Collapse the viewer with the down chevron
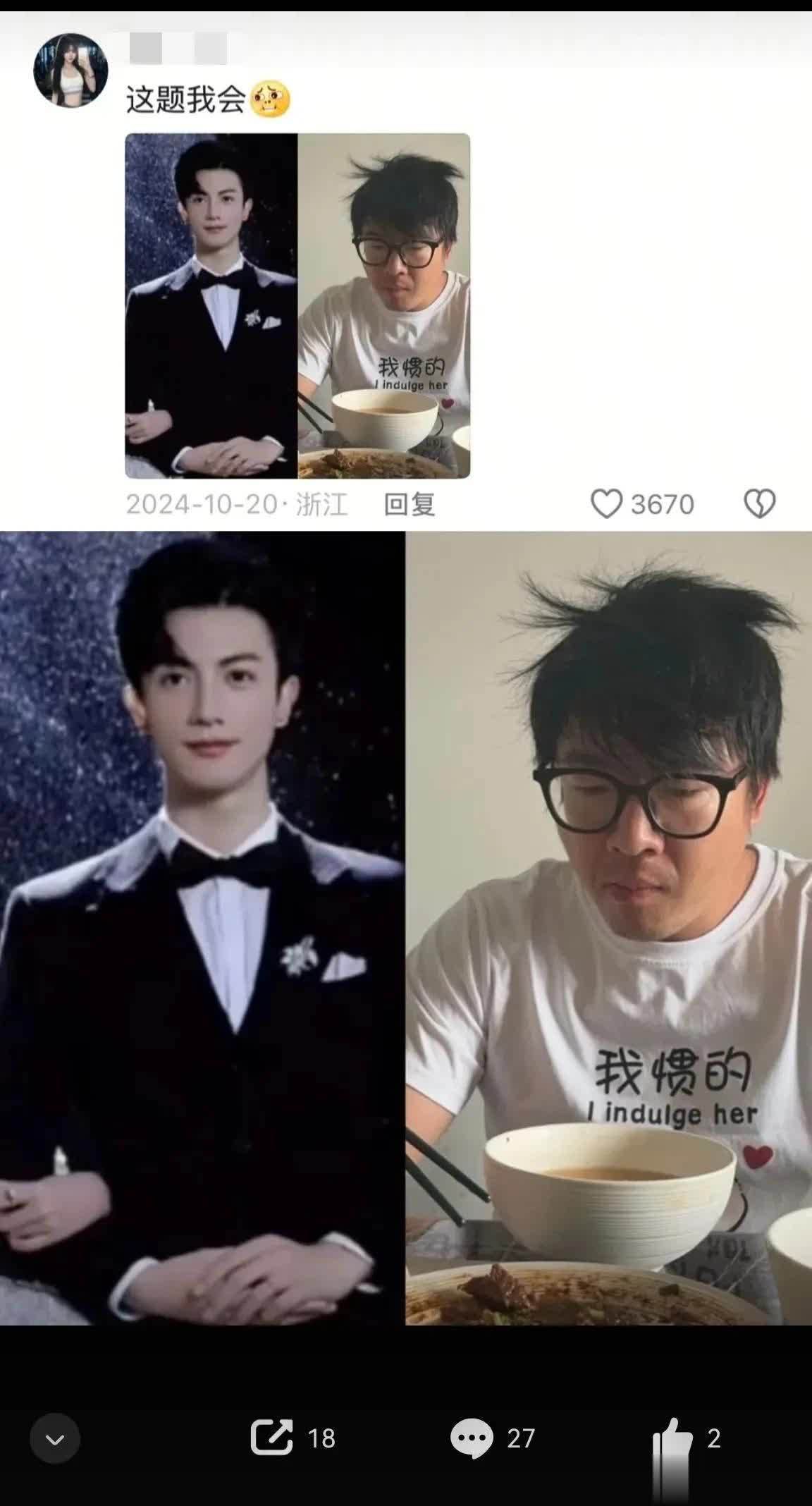Image resolution: width=812 pixels, height=1506 pixels. tap(55, 1438)
